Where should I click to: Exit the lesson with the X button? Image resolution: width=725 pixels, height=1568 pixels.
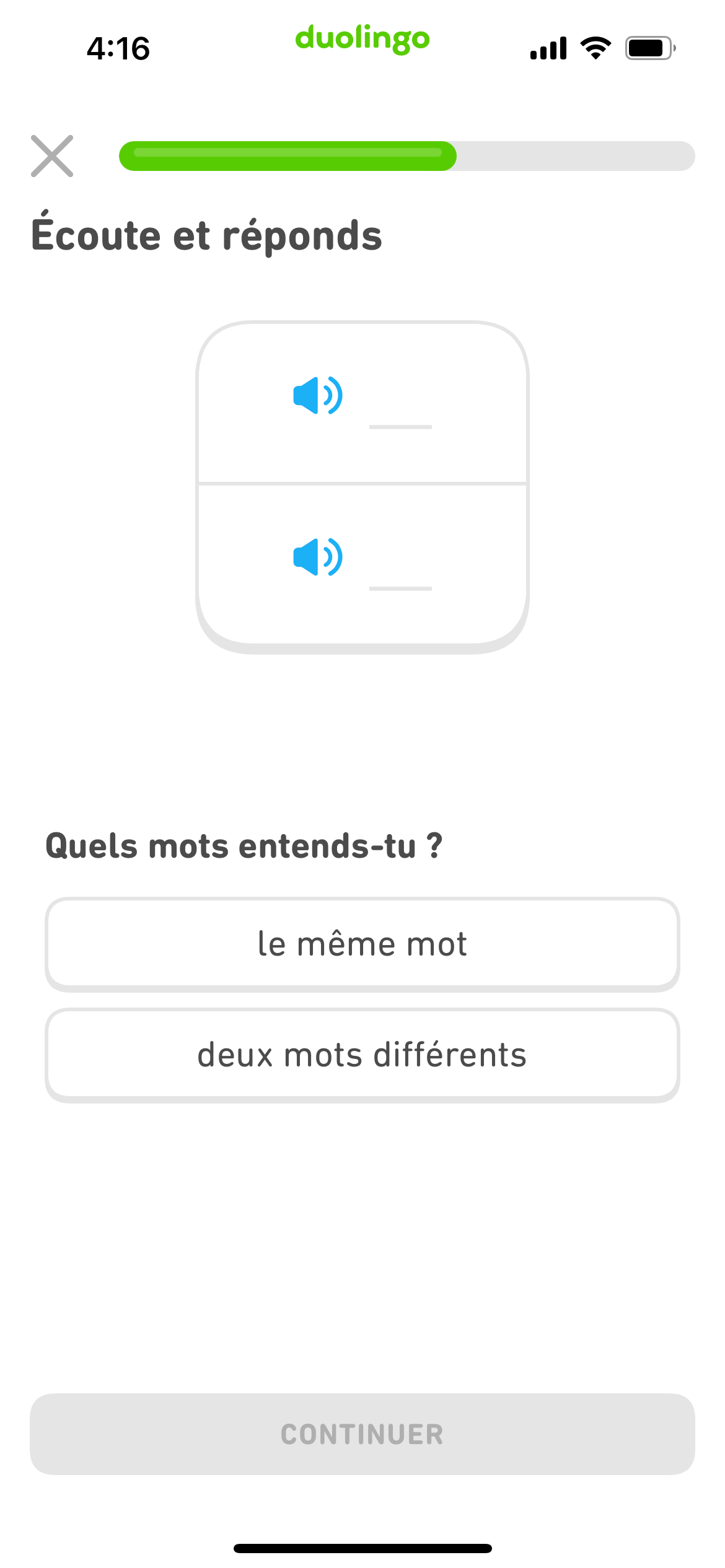(53, 156)
